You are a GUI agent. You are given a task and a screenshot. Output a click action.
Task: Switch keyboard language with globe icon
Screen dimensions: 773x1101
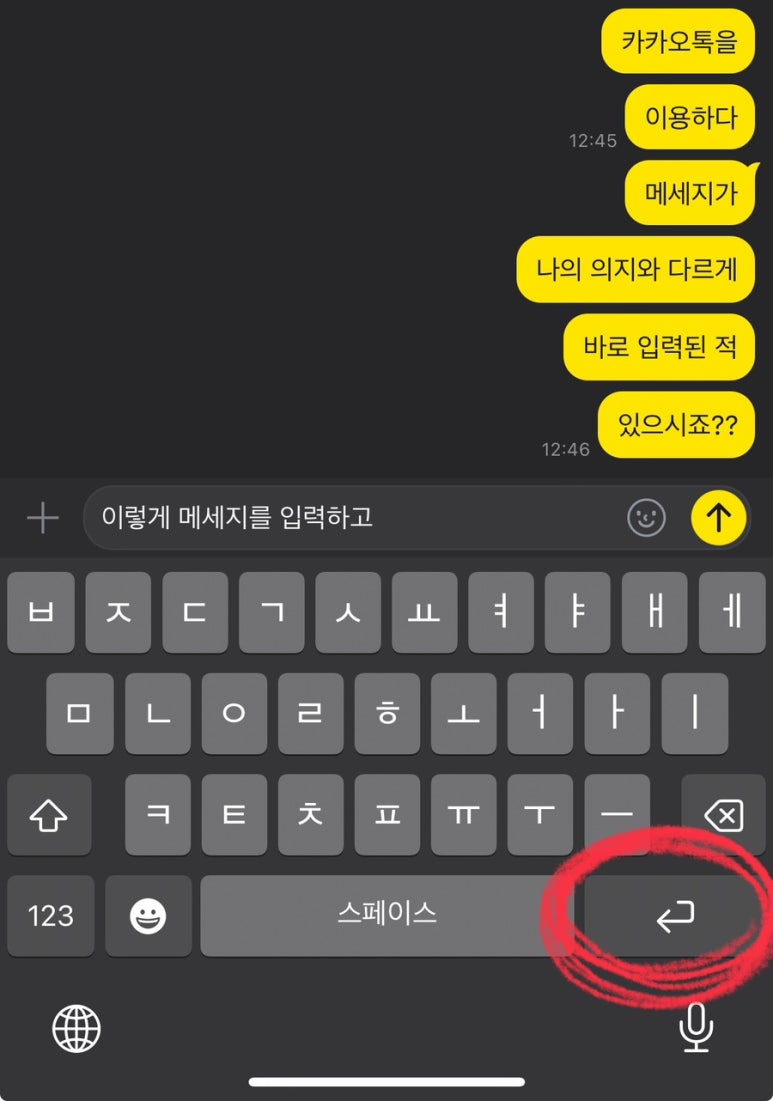pyautogui.click(x=77, y=1027)
